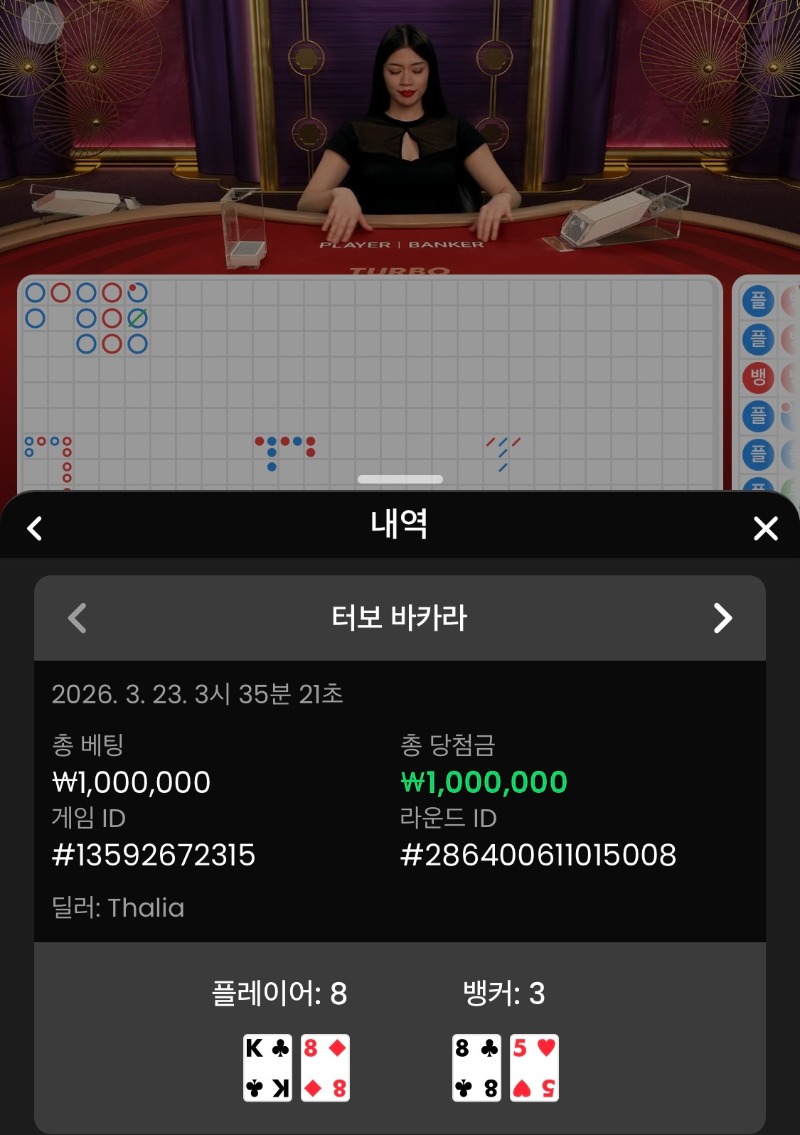Show the next 터보 바카라 round
Image resolution: width=800 pixels, height=1135 pixels.
point(722,618)
